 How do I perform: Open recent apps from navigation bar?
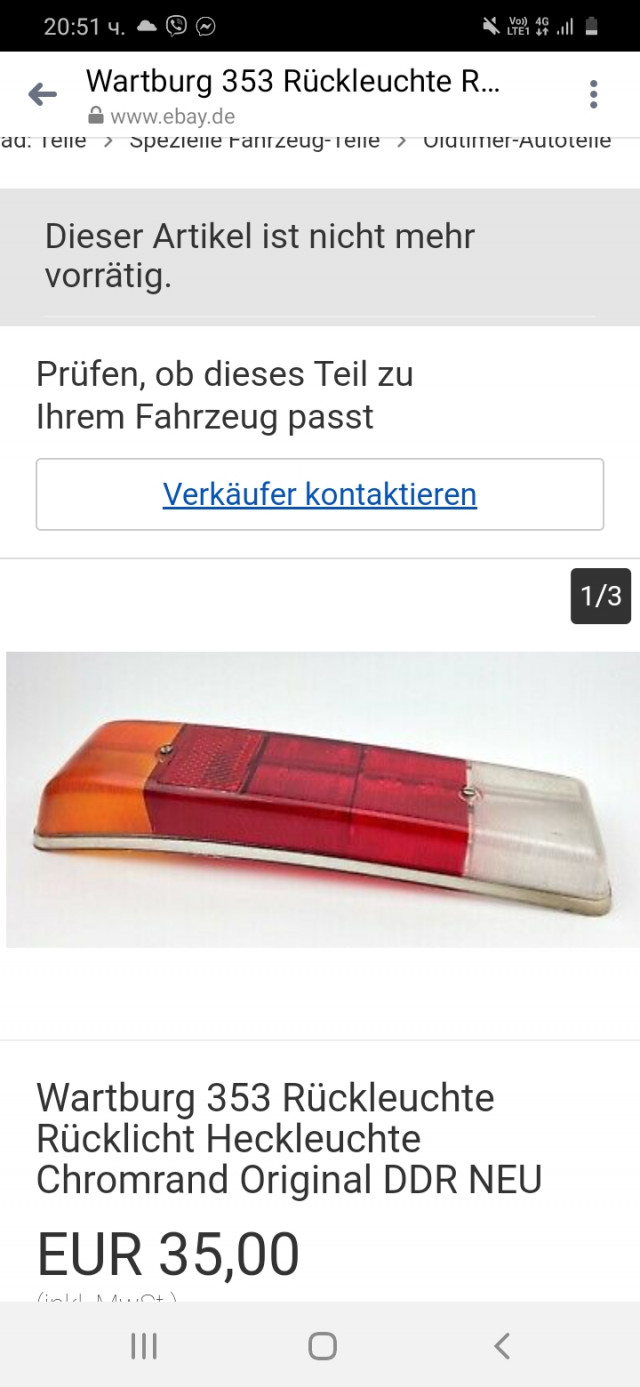144,1346
